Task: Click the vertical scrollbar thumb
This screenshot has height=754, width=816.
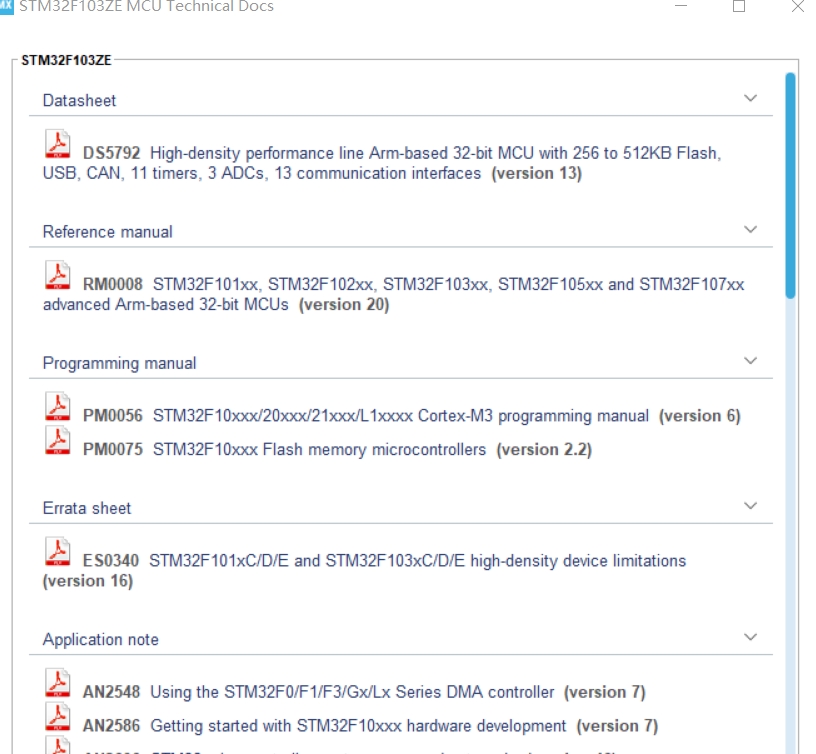Action: click(x=790, y=185)
